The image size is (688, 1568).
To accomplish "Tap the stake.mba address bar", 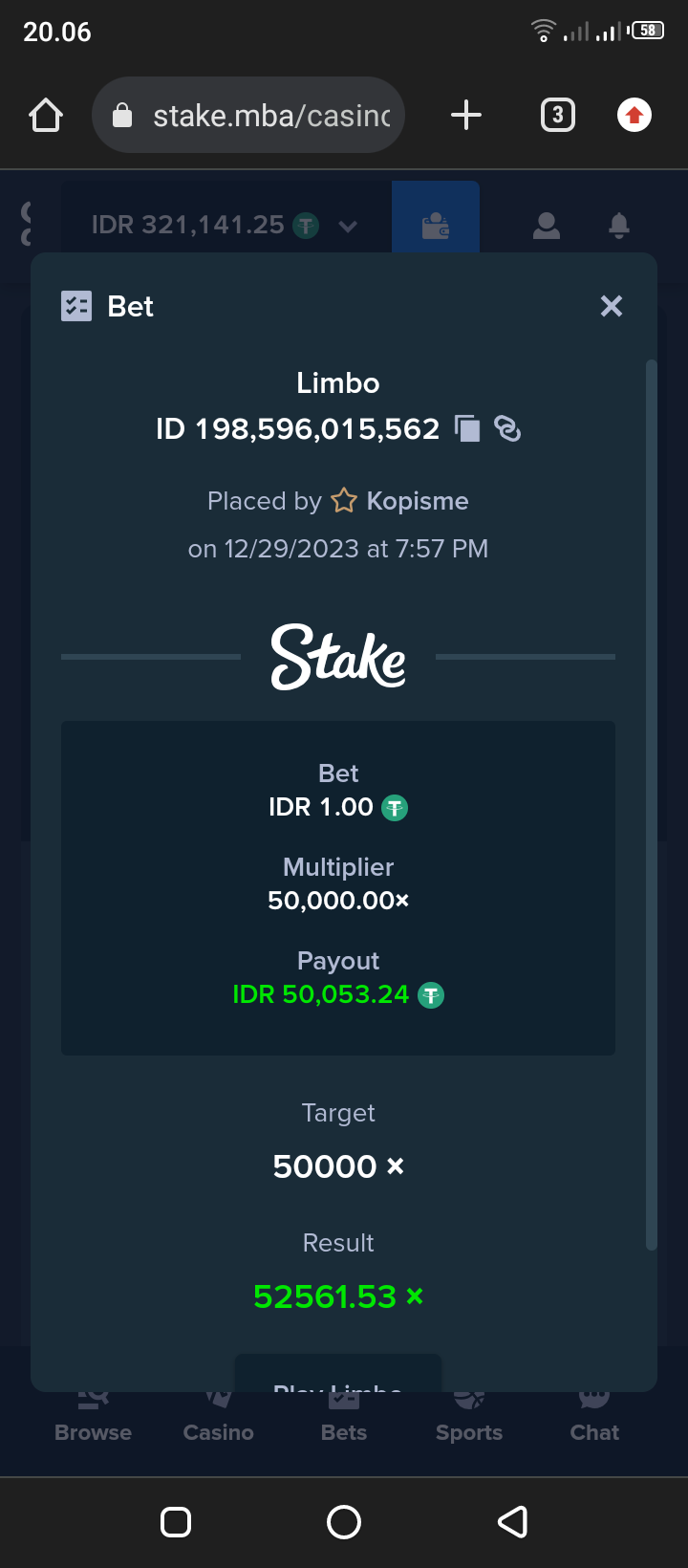I will point(248,116).
